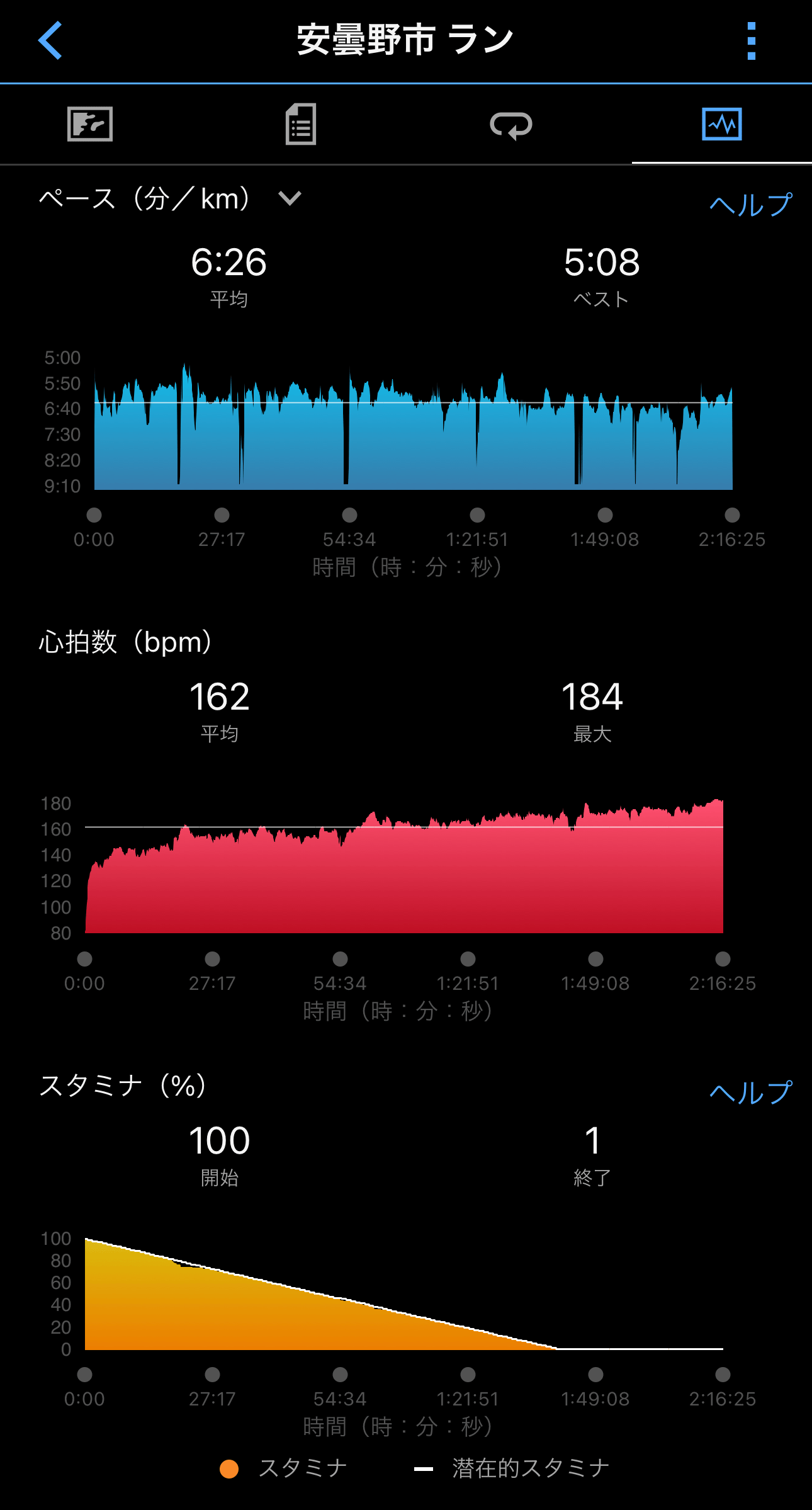Expand the ペース（分／km） chart dropdown
Viewport: 812px width, 1510px height.
[x=290, y=199]
